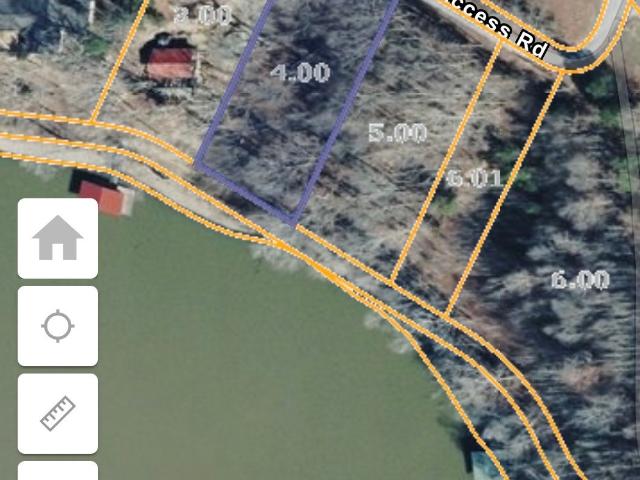The height and width of the screenshot is (480, 640).
Task: Activate the locate-me crosshair button
Action: (x=58, y=326)
